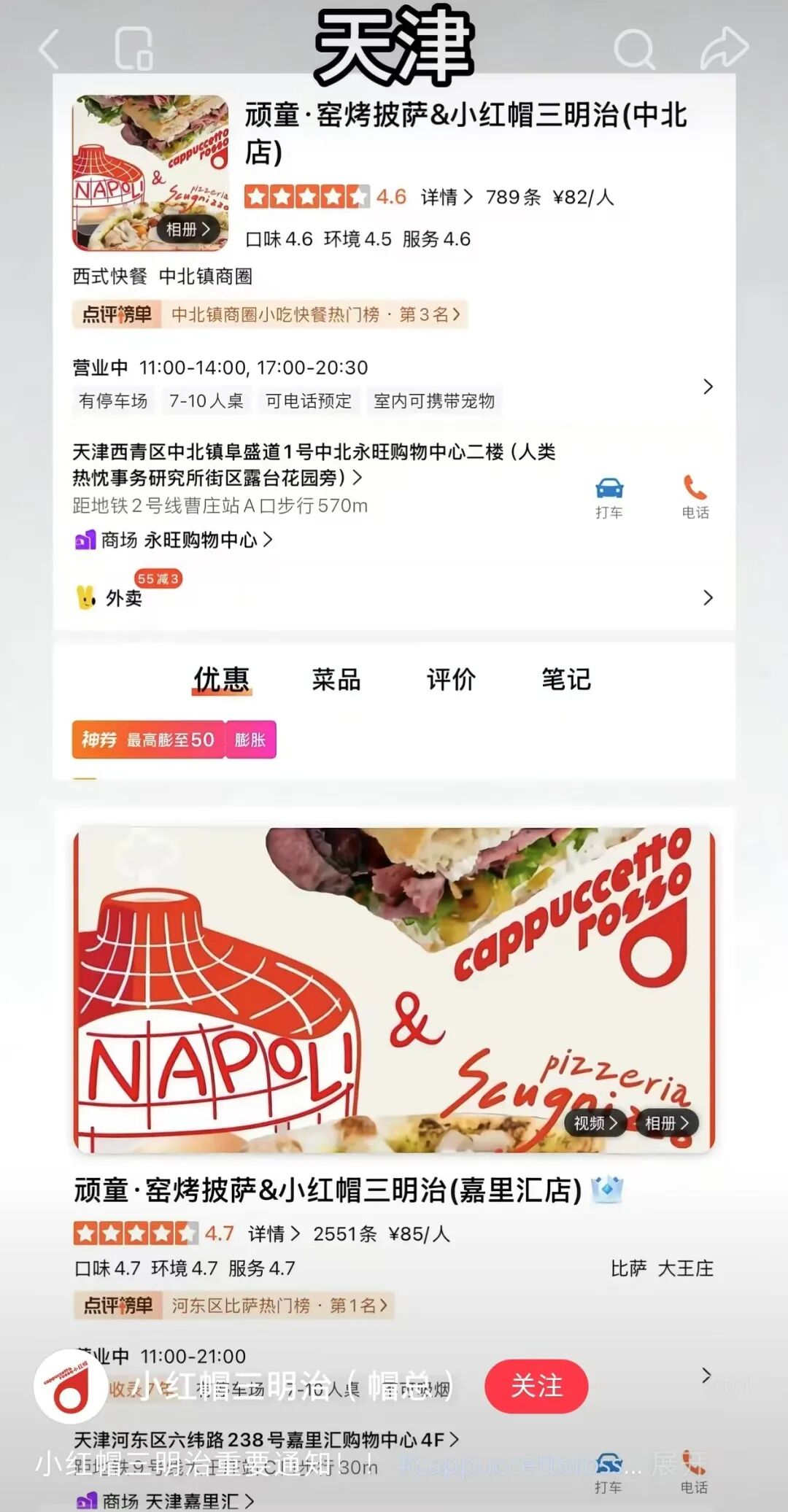Open 小红帽三明治（帽总） author name

coord(295,1385)
